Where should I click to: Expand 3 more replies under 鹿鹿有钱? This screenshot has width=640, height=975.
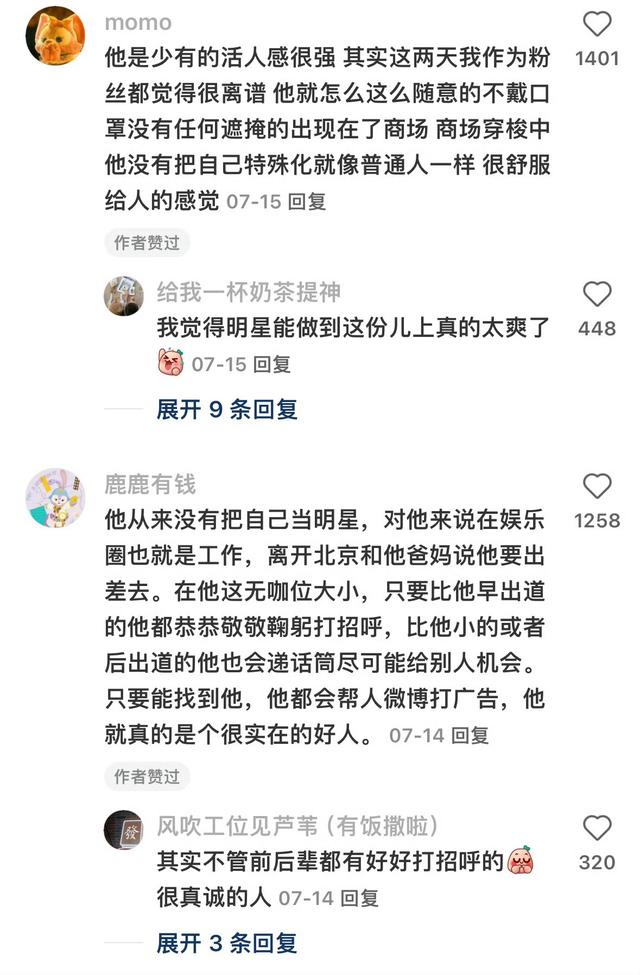(x=227, y=942)
